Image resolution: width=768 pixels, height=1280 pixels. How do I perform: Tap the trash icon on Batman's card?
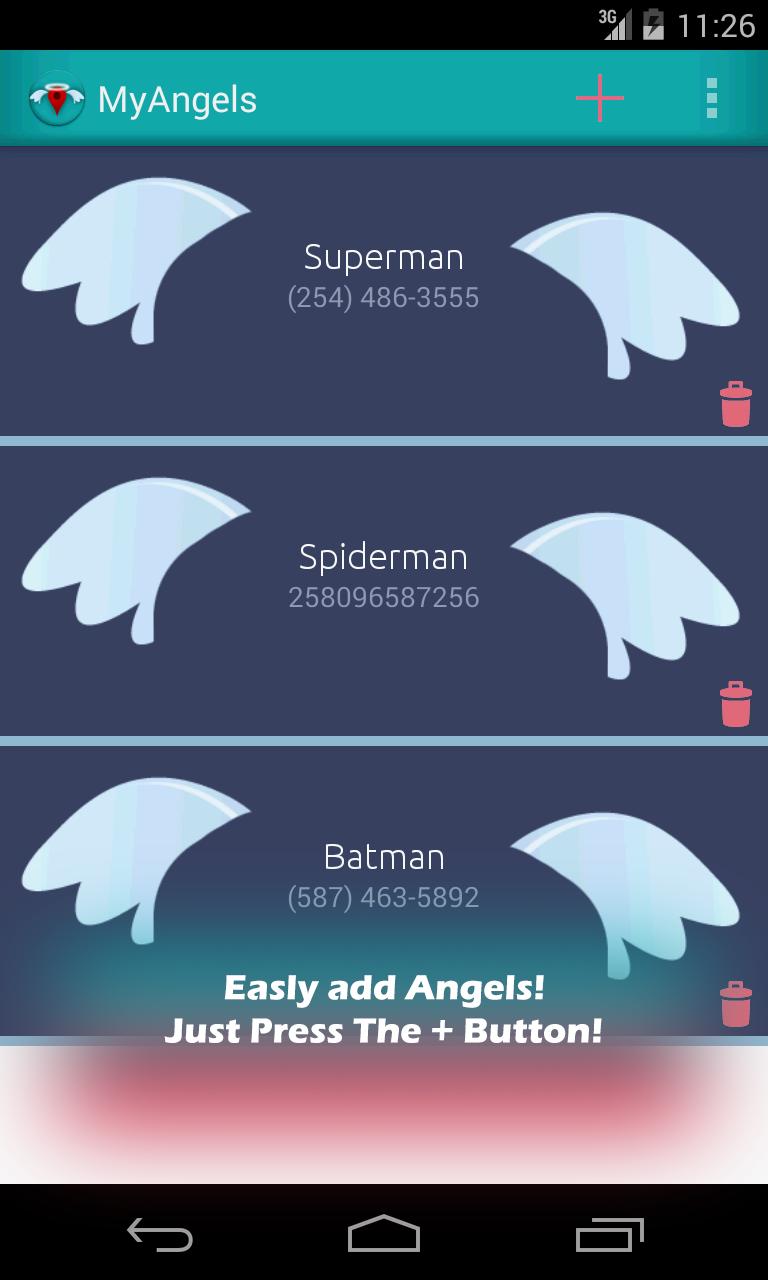[735, 1003]
